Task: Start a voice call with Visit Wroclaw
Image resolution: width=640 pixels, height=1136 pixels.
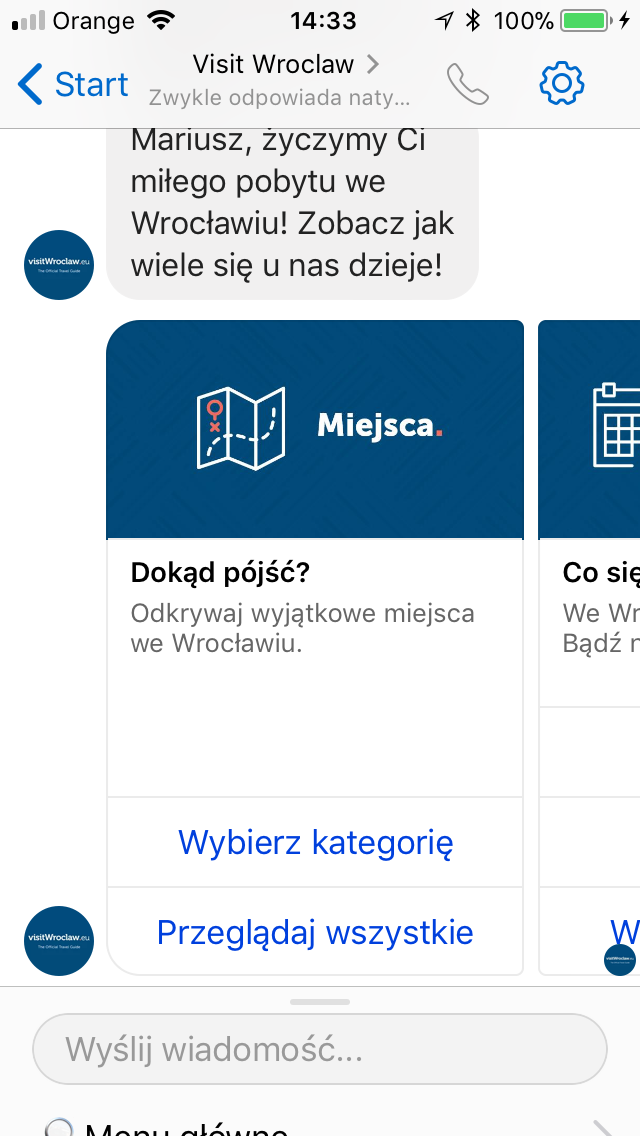Action: click(468, 85)
